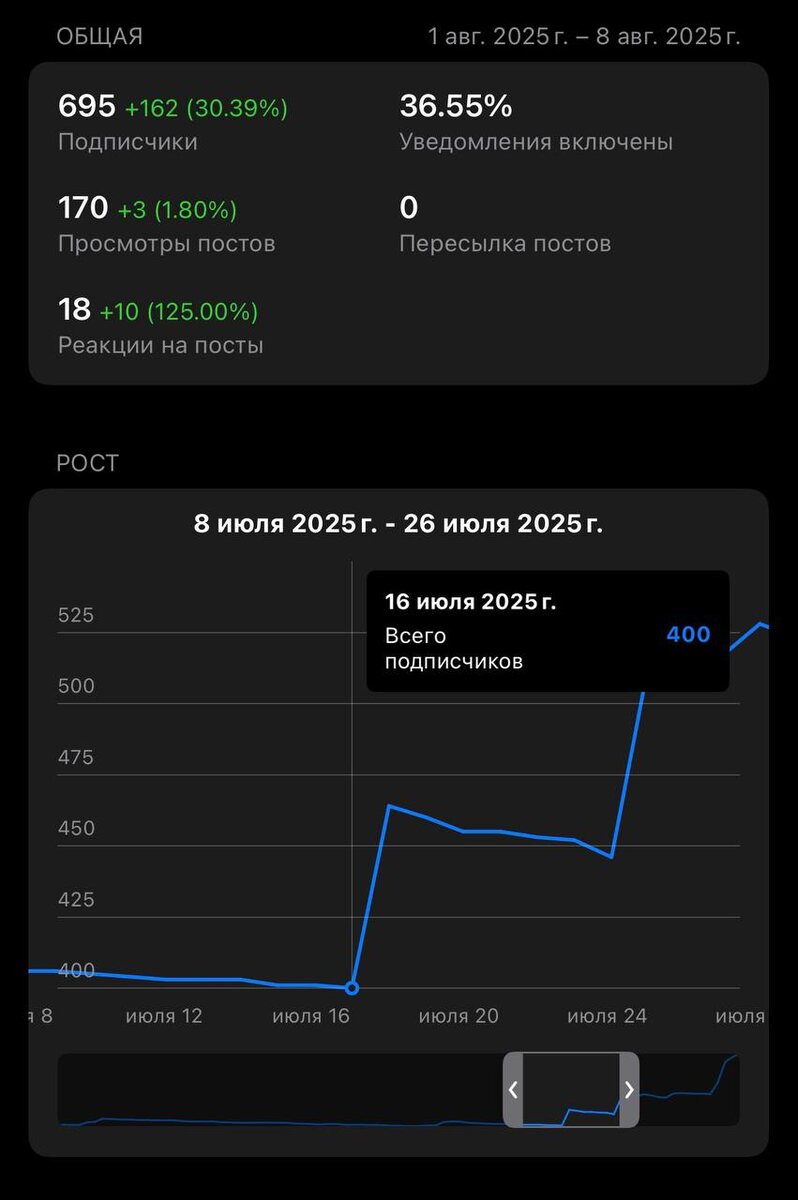798x1200 pixels.
Task: Tap the highlighted data point on the growth chart
Action: pyautogui.click(x=352, y=988)
